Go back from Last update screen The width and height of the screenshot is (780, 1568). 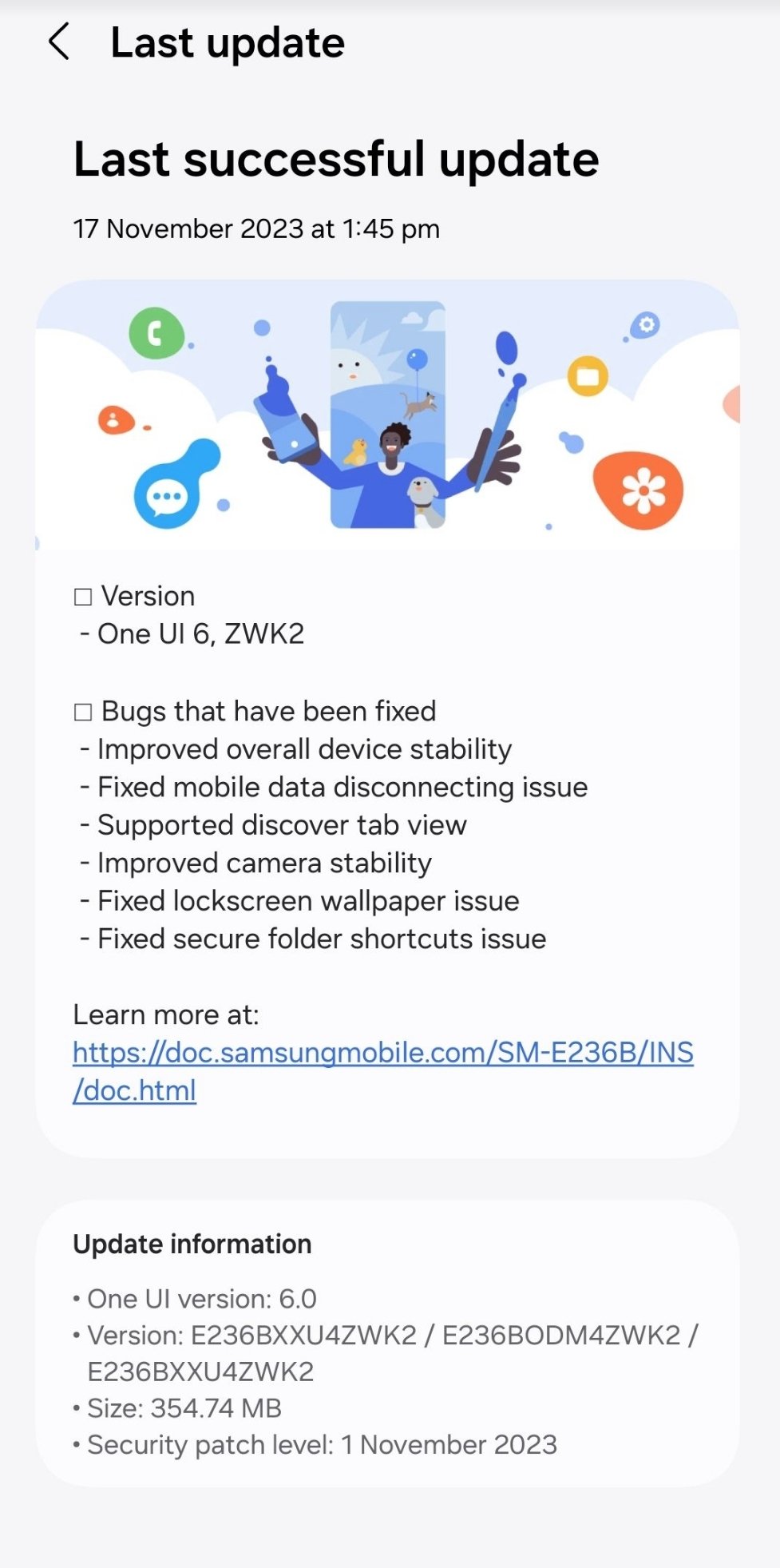coord(59,42)
